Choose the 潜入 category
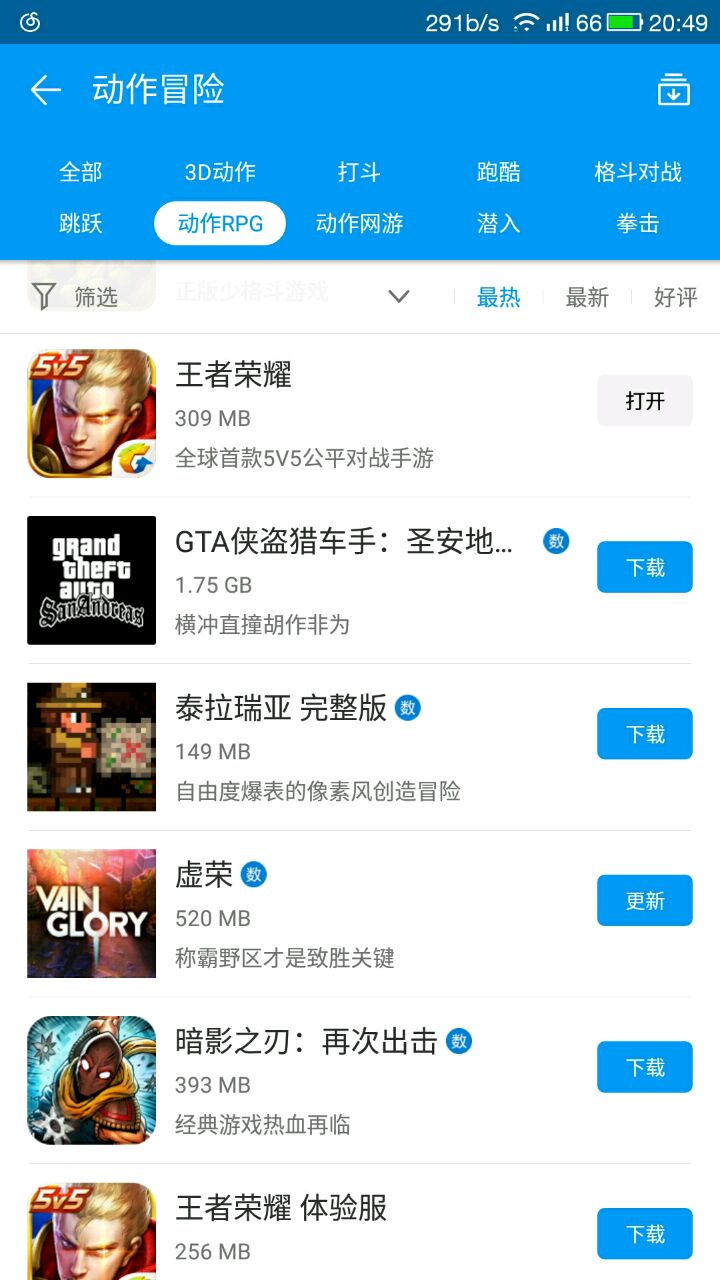The height and width of the screenshot is (1280, 720). (498, 224)
